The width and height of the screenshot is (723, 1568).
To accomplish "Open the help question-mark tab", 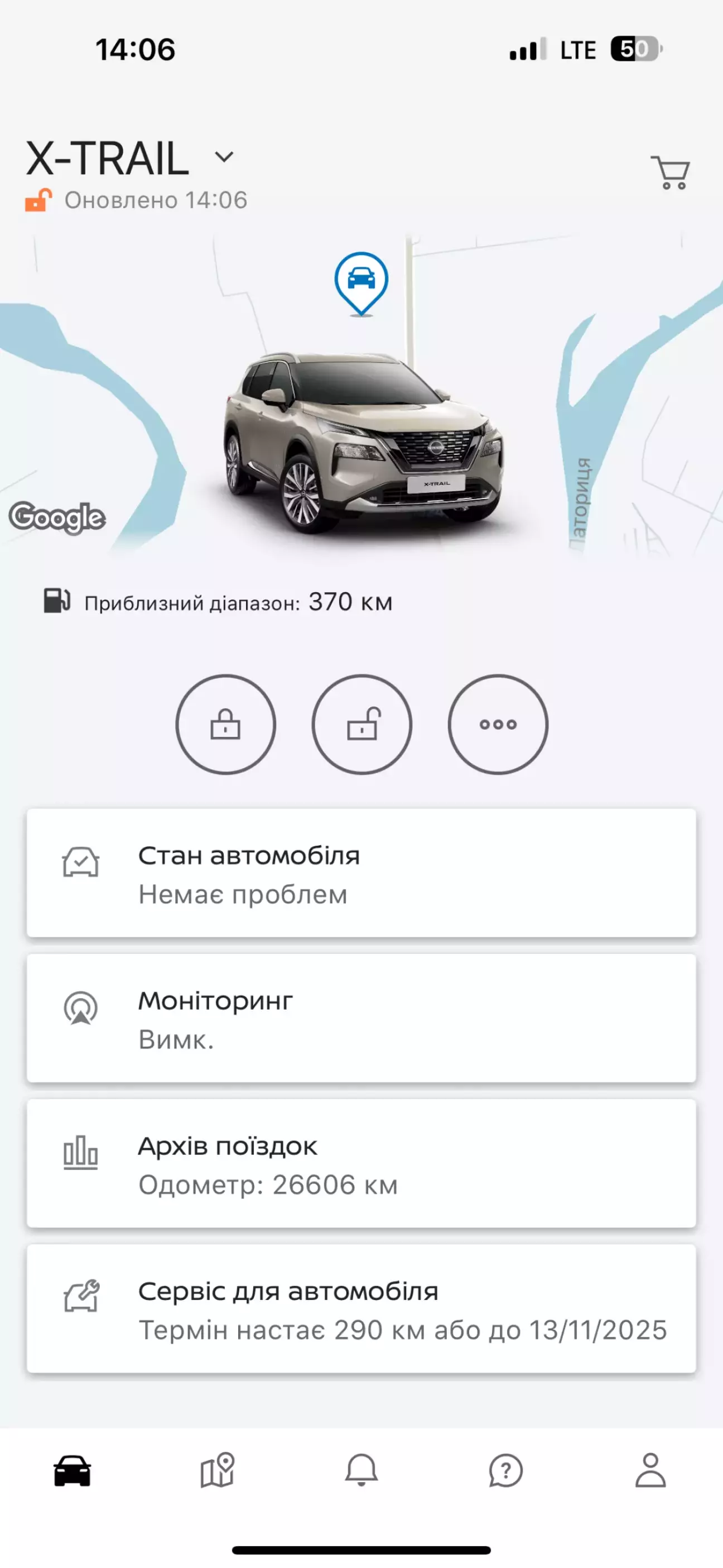I will 506,1471.
